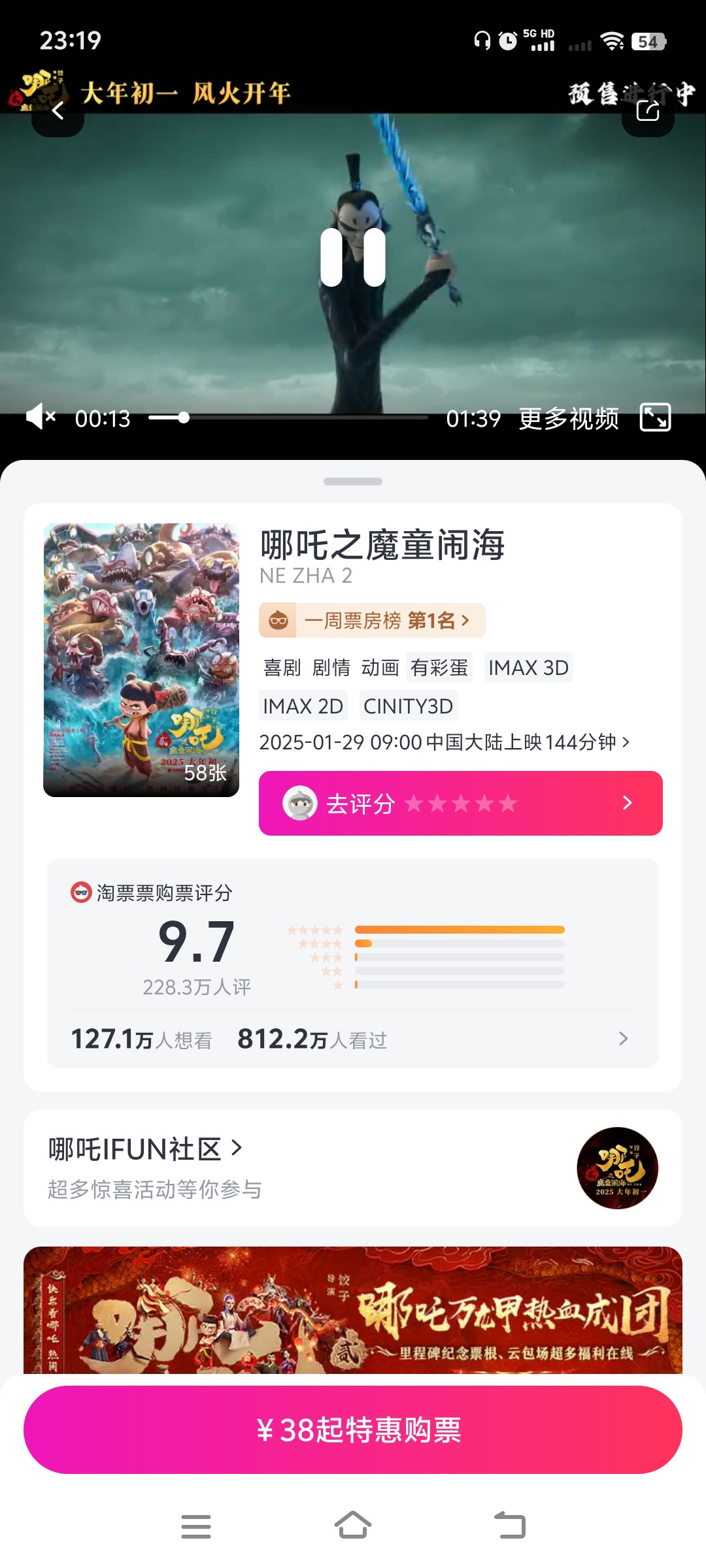Tap 去评分 to rate the movie
The width and height of the screenshot is (706, 1568).
tap(461, 803)
